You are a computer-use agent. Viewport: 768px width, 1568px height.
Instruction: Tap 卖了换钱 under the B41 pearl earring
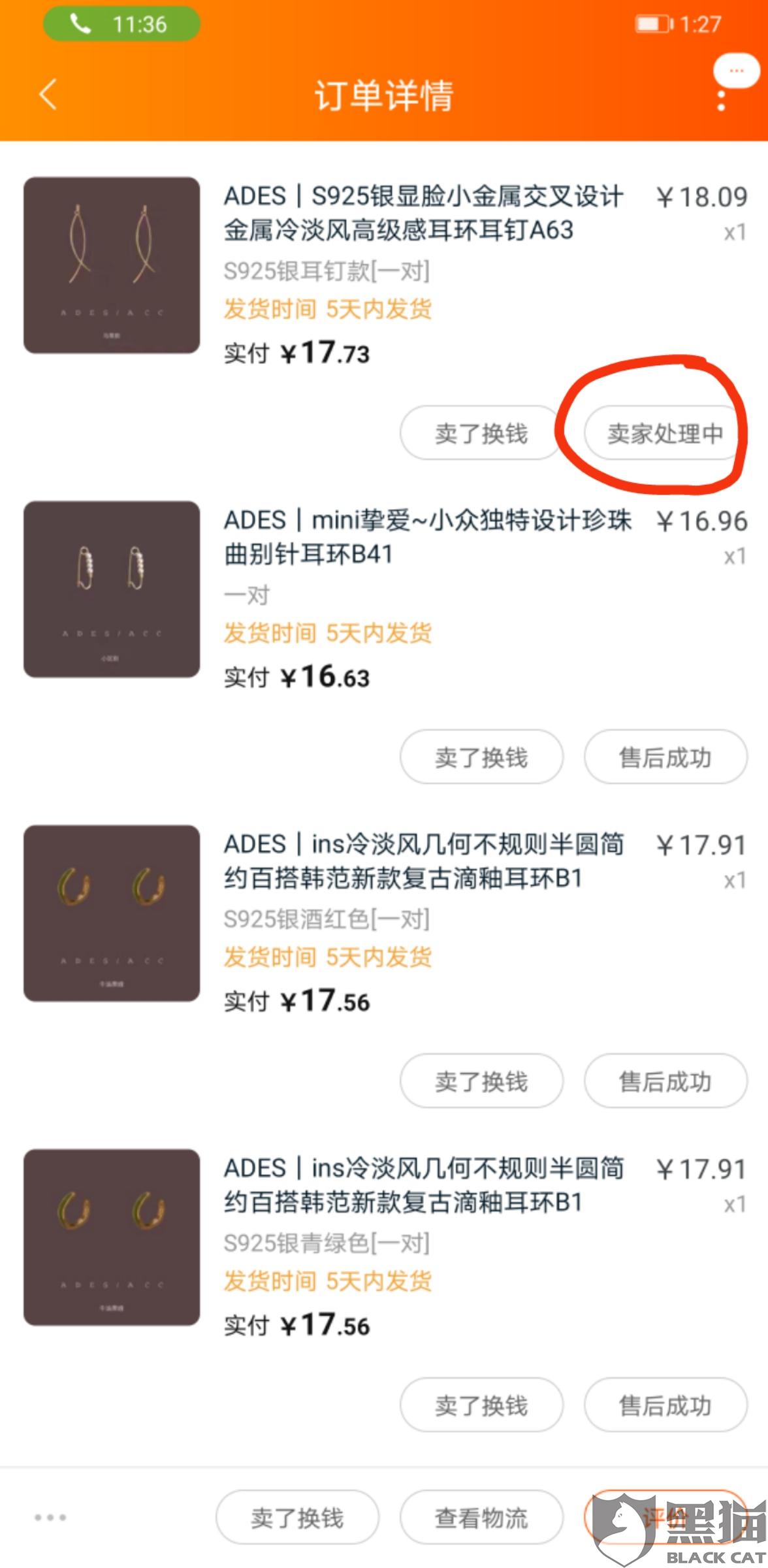point(481,757)
